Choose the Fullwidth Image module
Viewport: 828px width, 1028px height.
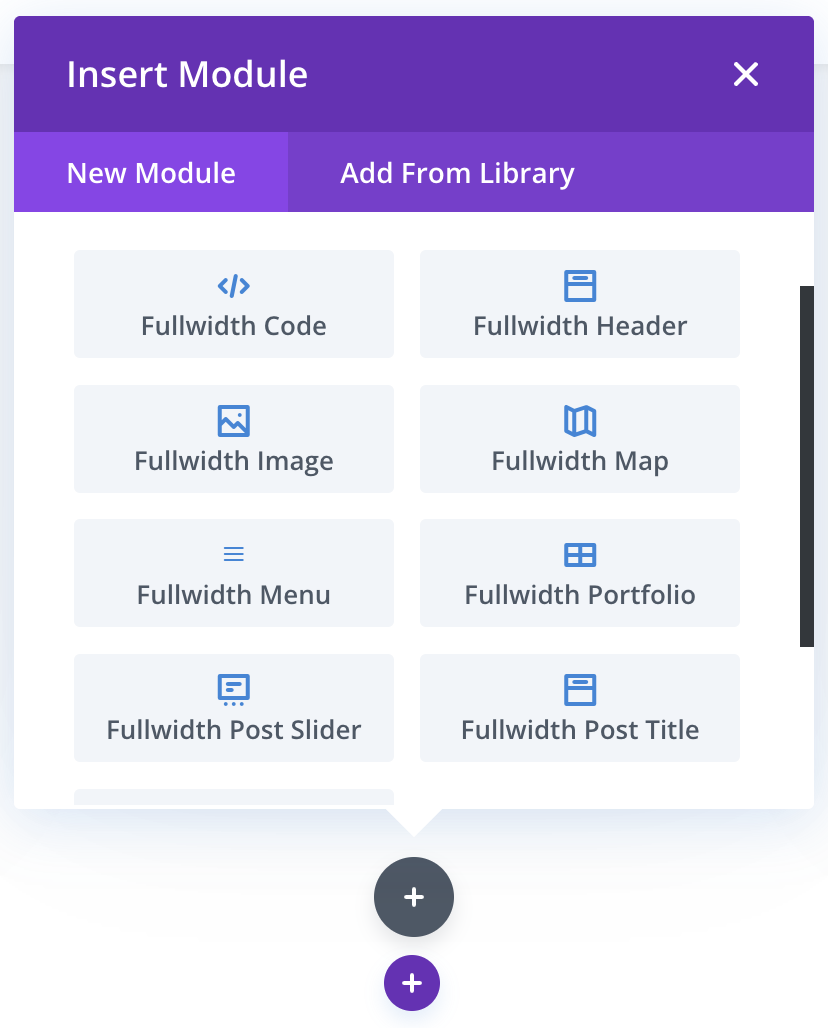pos(233,439)
